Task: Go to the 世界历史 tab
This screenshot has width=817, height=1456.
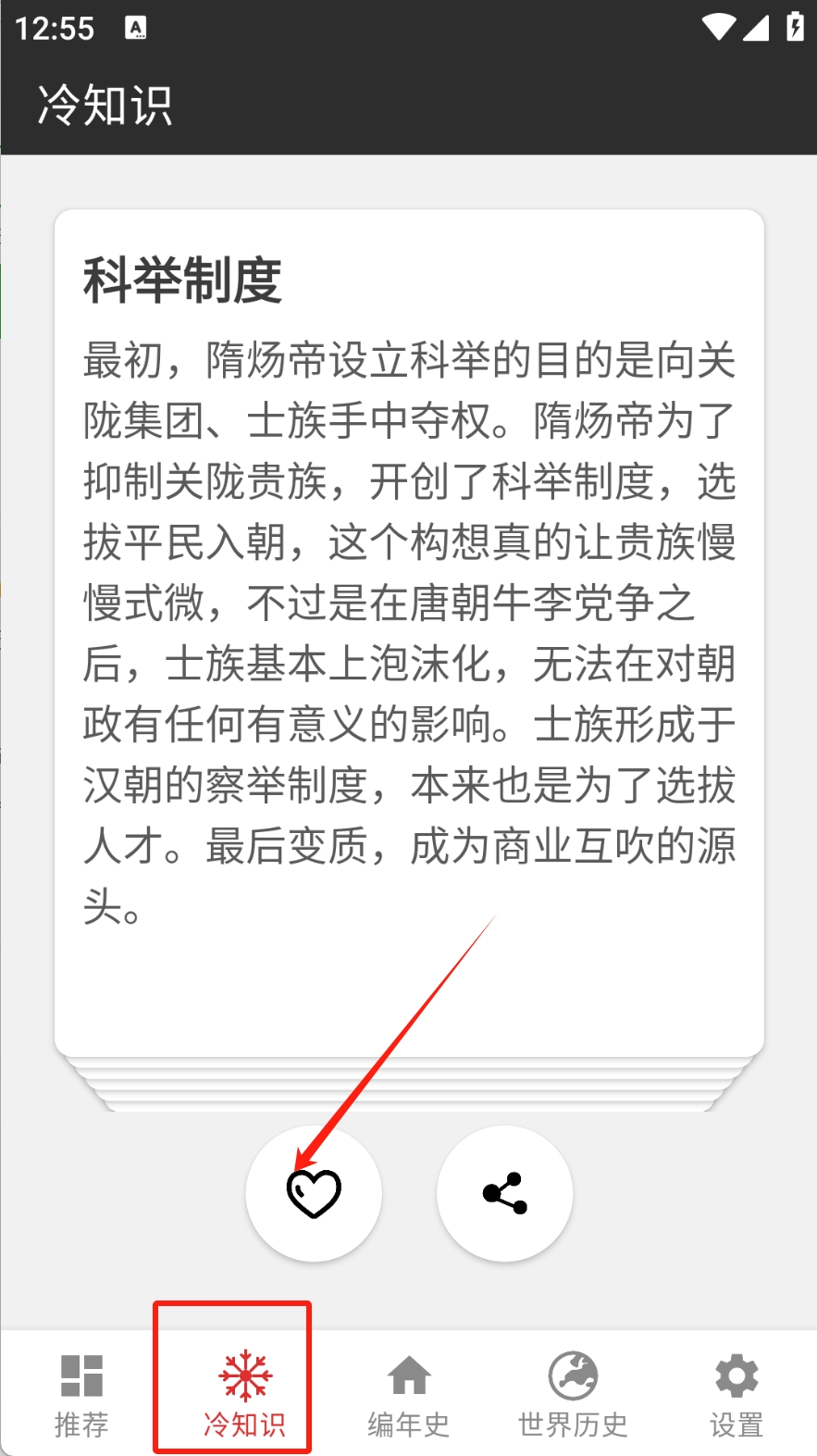Action: point(572,1395)
